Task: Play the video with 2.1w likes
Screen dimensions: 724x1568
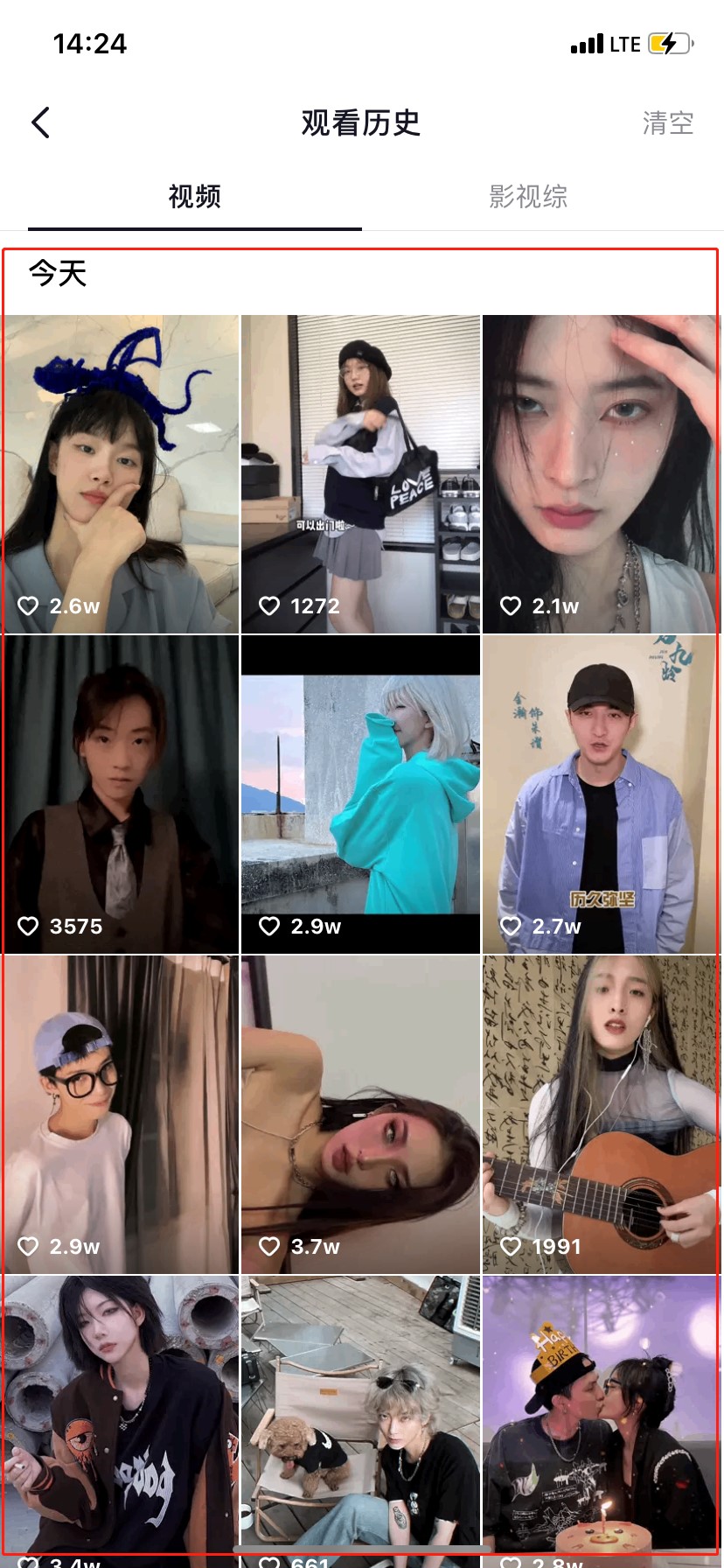Action: coord(602,474)
